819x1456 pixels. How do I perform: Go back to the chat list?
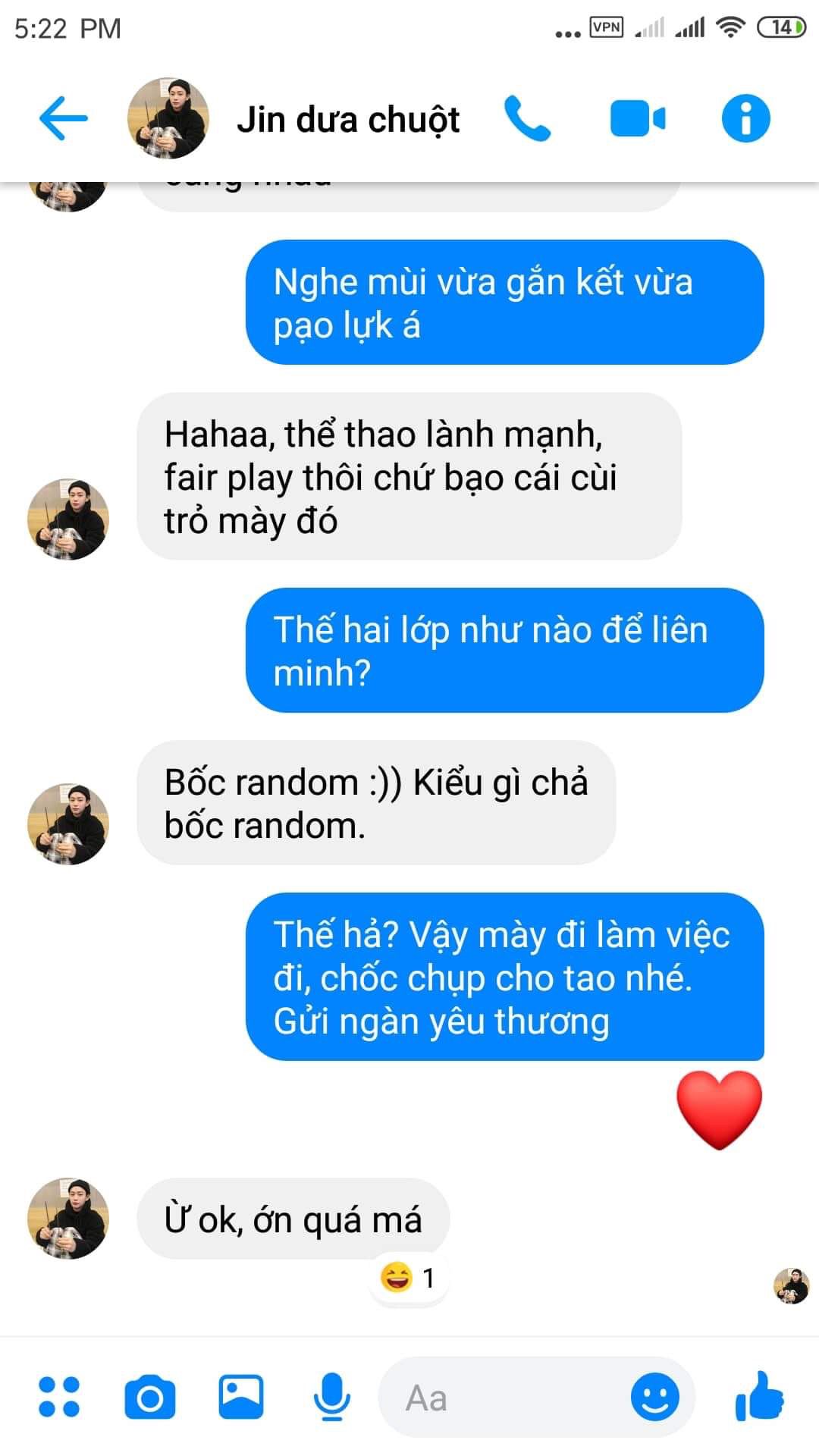click(63, 118)
